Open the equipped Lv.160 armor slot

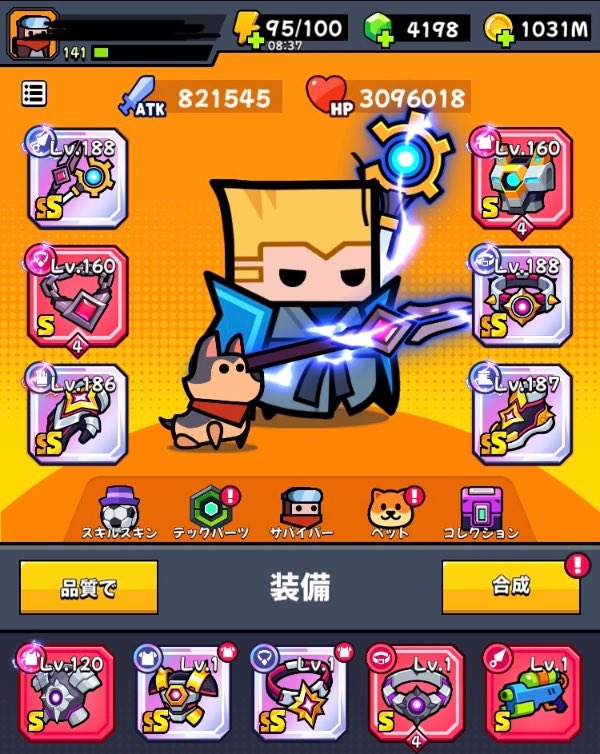522,180
